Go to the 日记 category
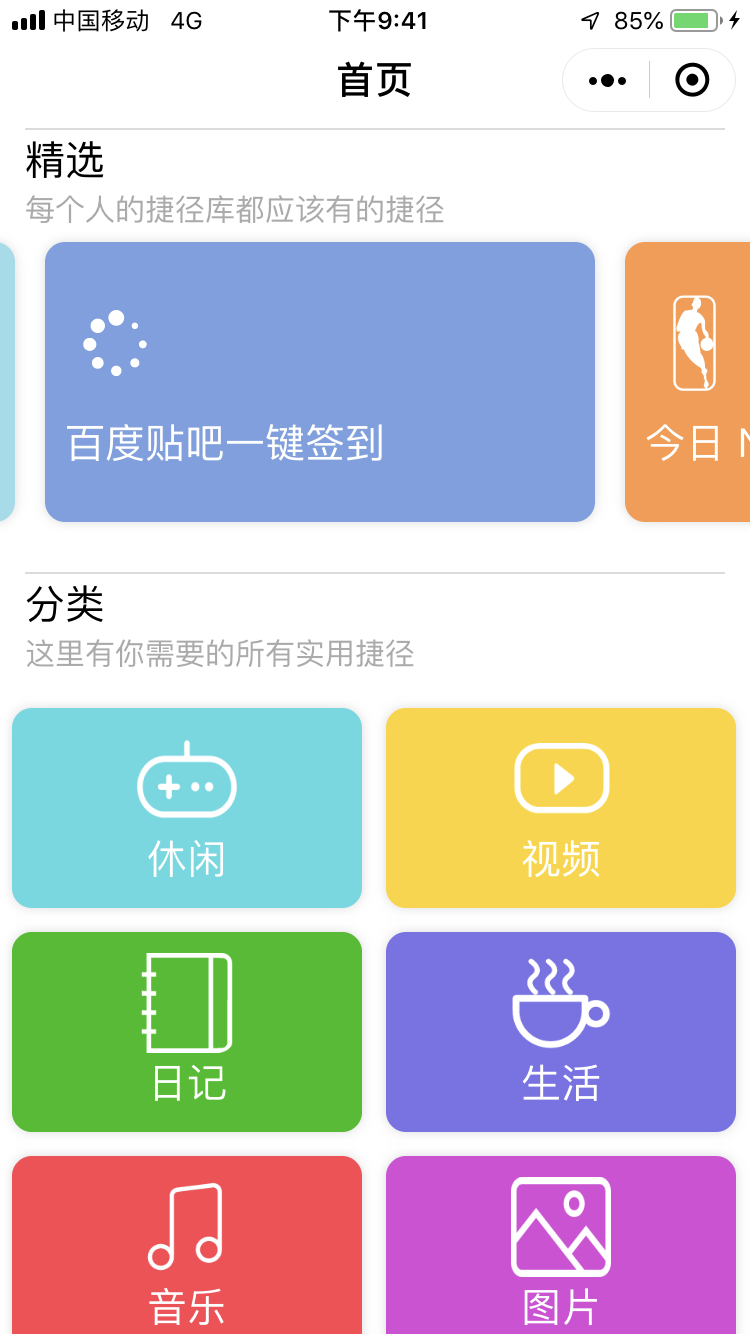 (187, 1032)
